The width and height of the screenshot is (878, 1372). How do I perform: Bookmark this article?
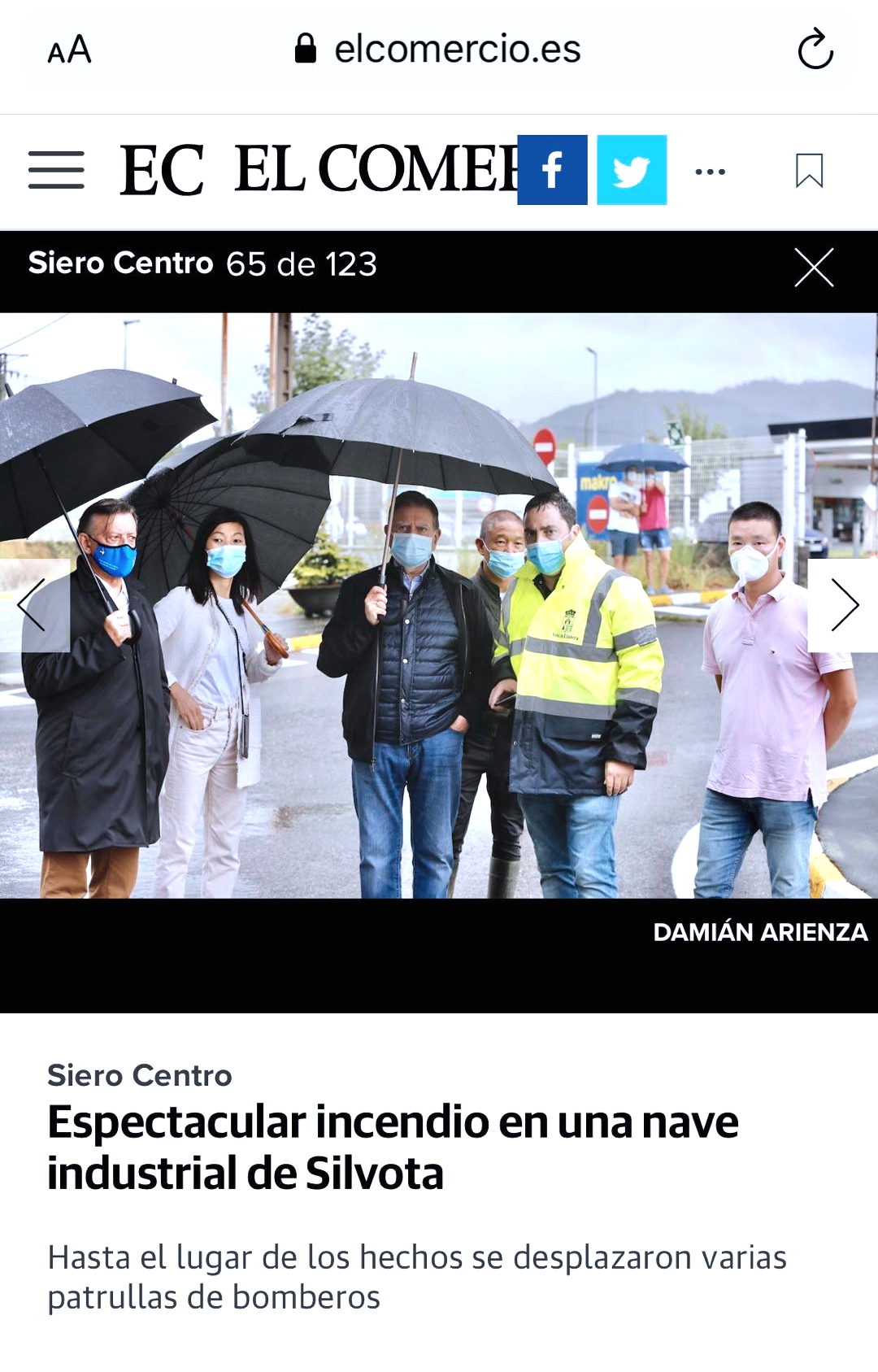pos(809,171)
